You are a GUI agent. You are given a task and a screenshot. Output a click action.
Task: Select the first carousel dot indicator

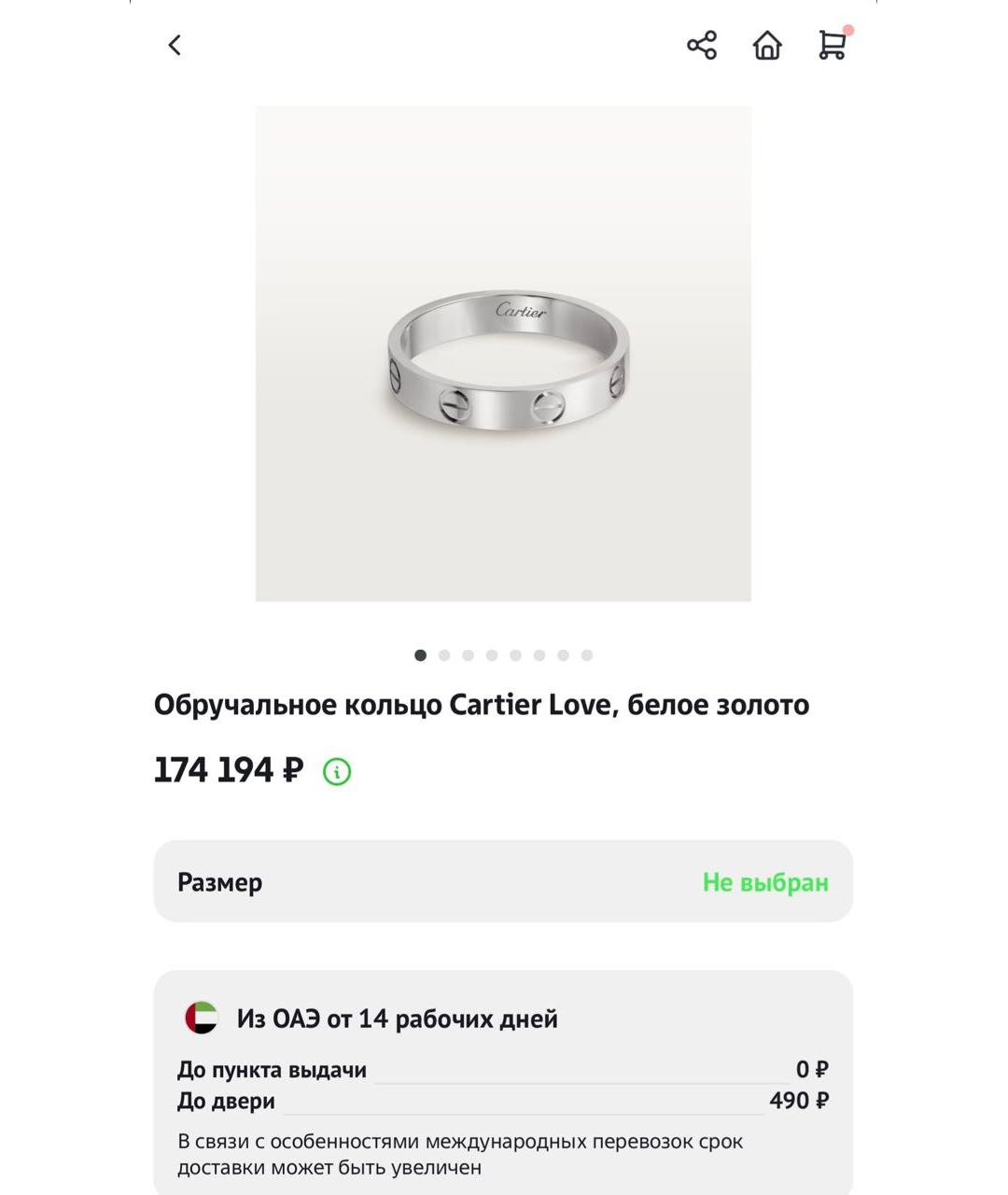click(418, 654)
